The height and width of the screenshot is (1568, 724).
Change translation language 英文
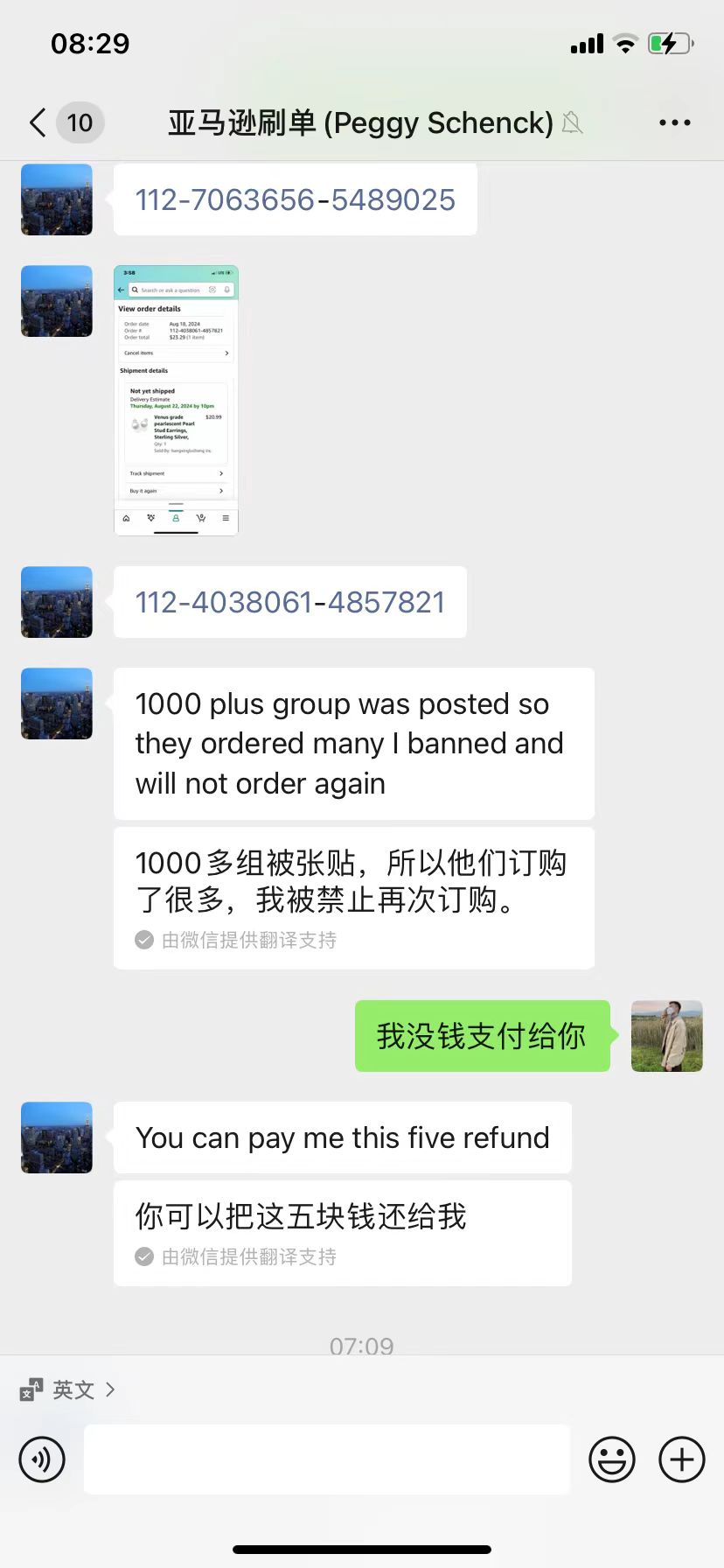[x=68, y=1389]
